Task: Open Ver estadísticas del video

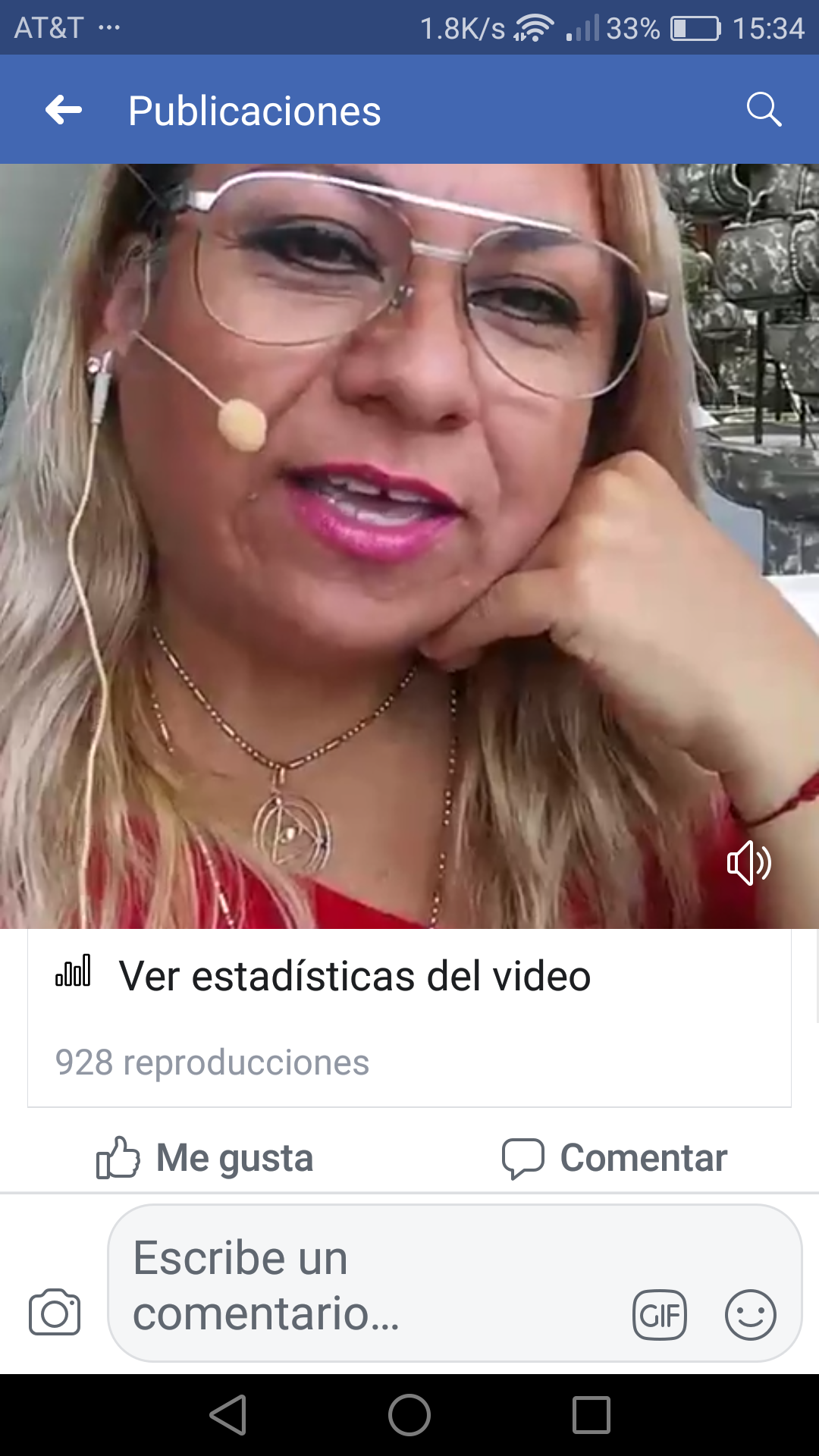Action: pyautogui.click(x=354, y=976)
